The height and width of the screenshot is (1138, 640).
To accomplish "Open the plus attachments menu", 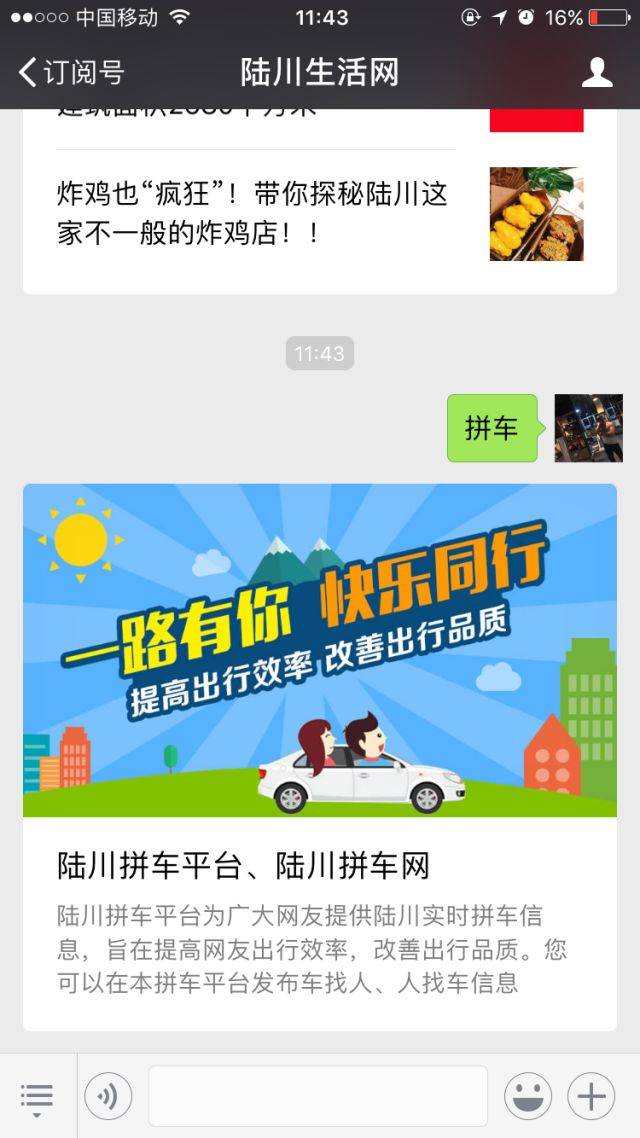I will pyautogui.click(x=591, y=1097).
